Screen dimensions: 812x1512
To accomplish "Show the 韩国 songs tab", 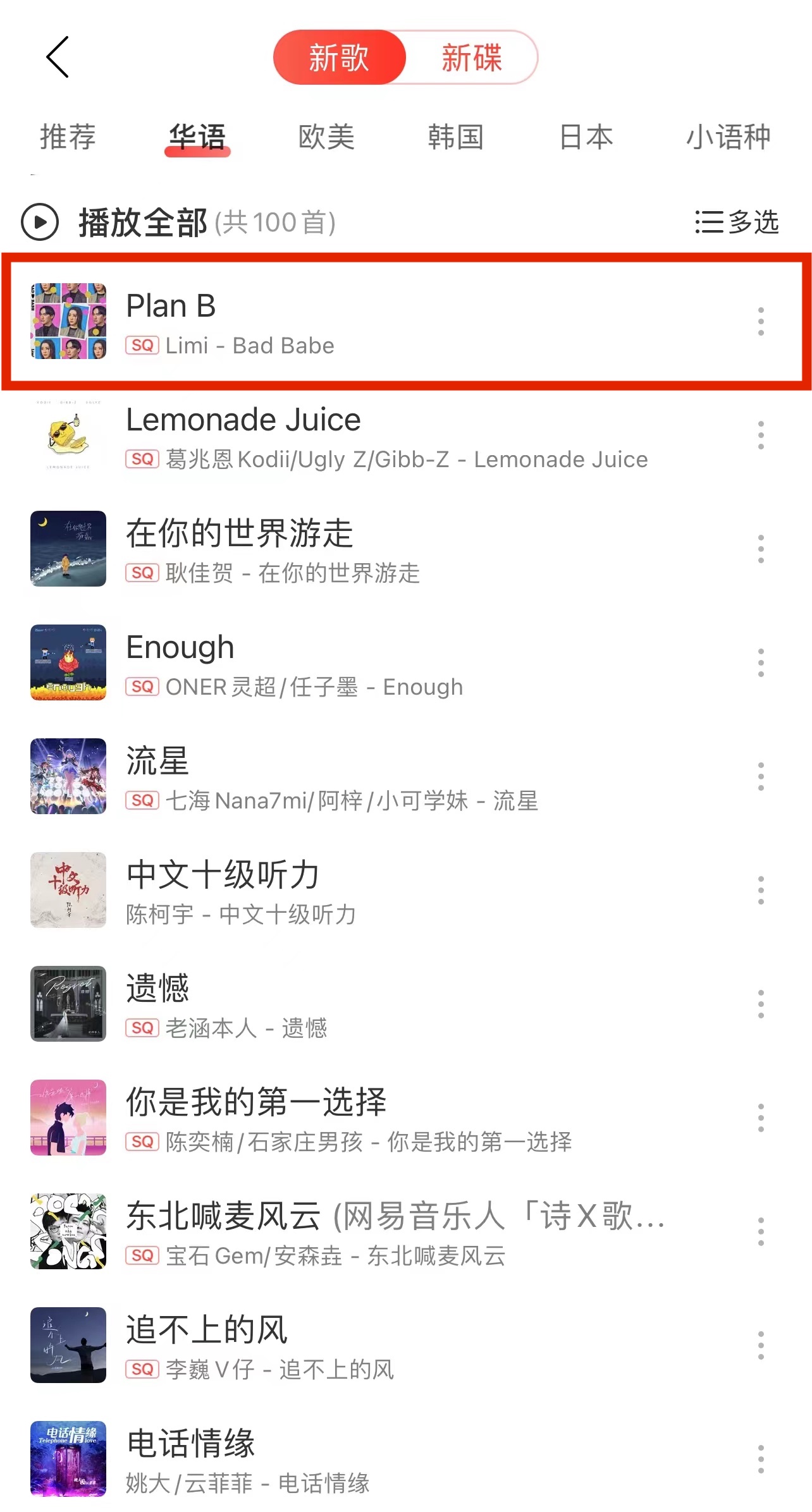I will [455, 137].
